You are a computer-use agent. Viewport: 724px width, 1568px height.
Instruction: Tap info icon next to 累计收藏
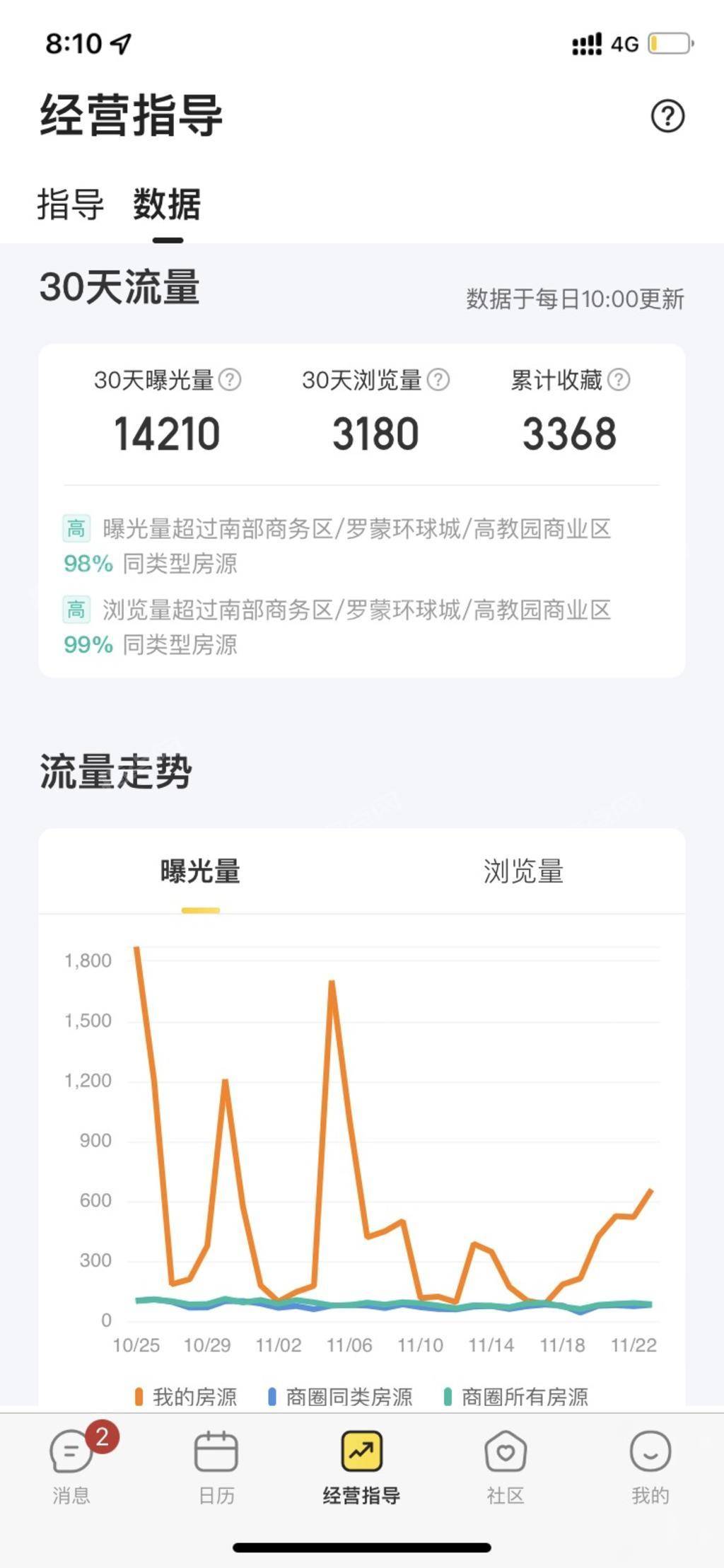click(619, 380)
